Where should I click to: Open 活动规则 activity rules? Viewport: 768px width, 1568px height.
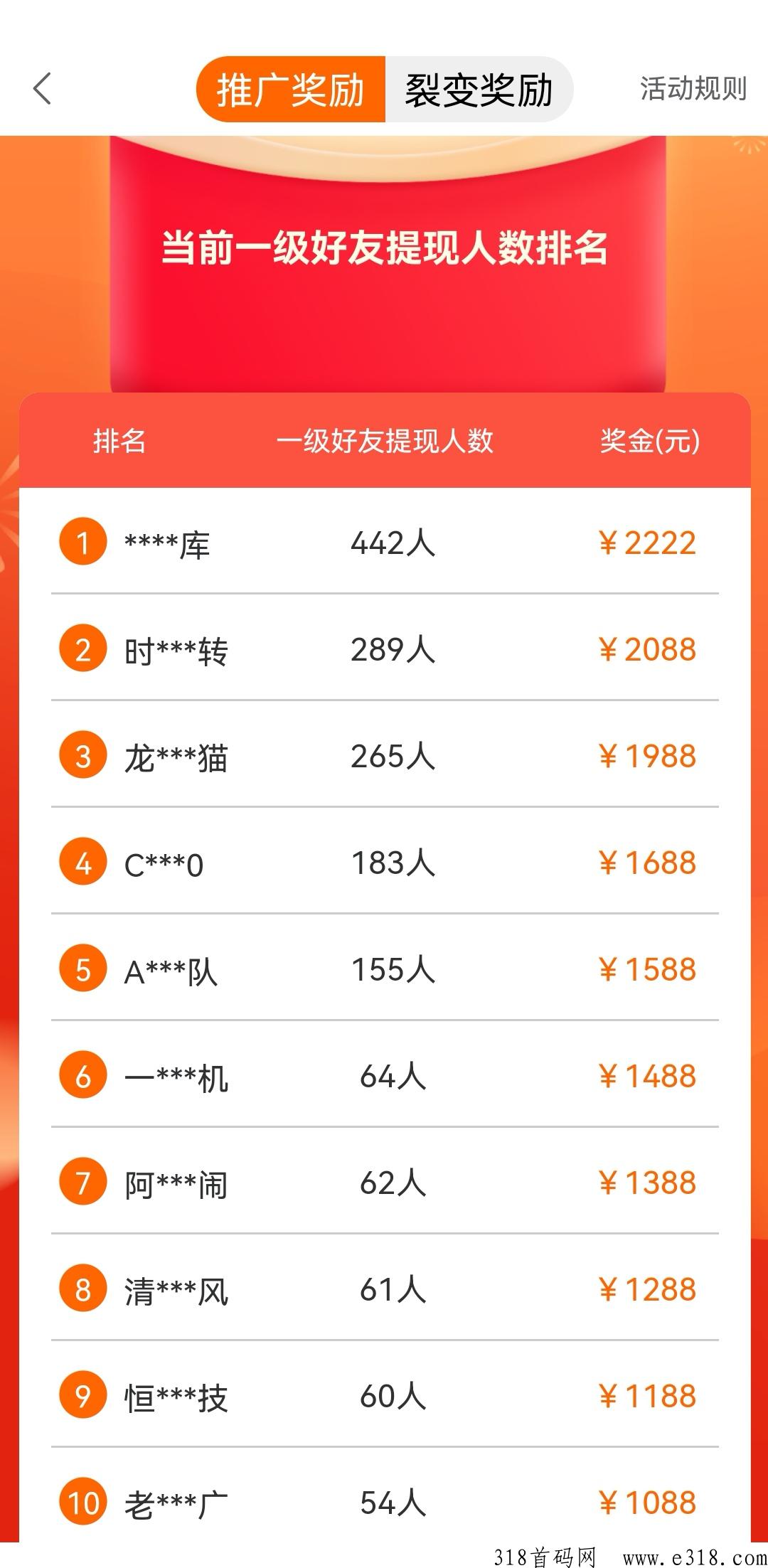[x=693, y=89]
